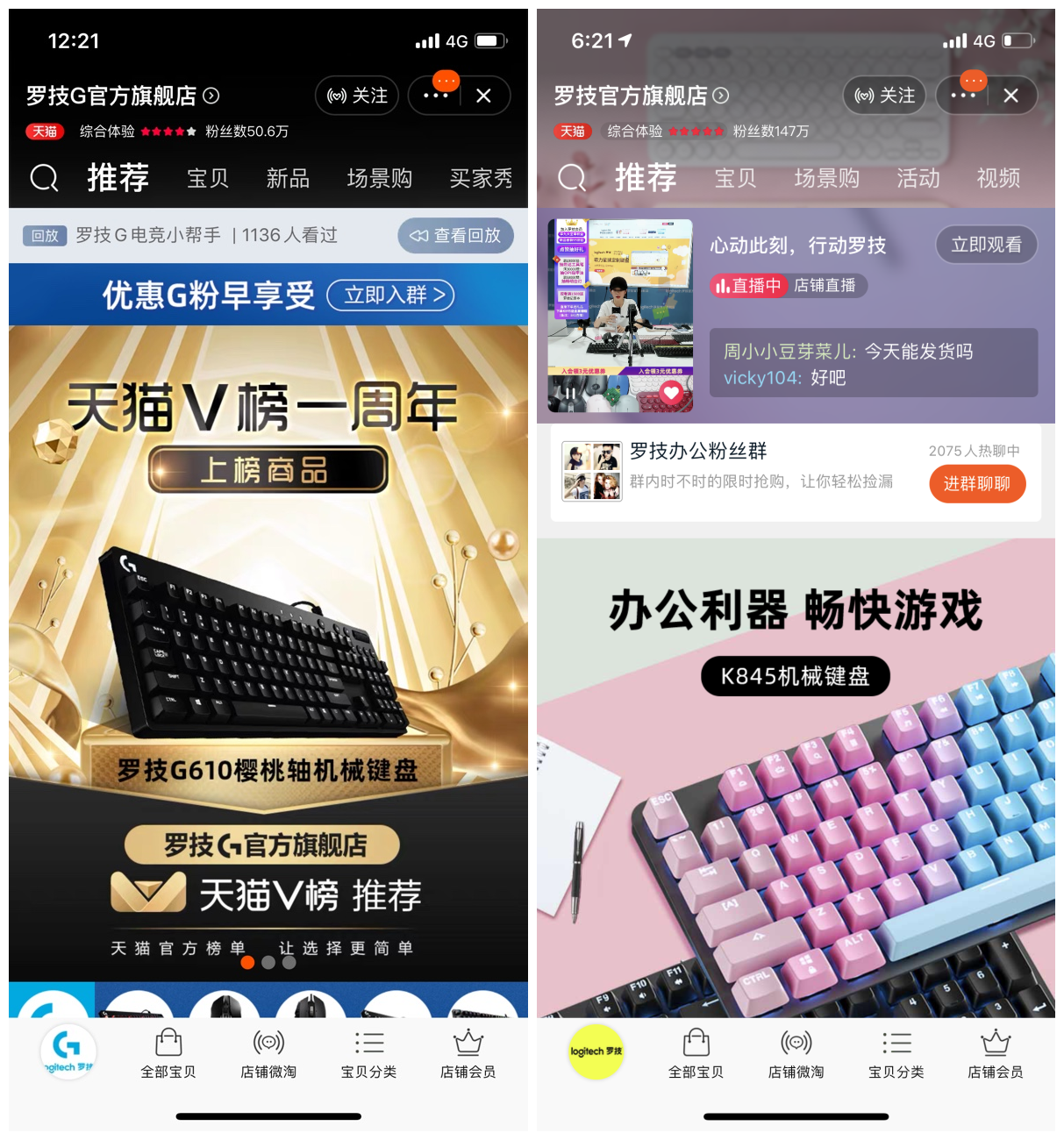1064x1140 pixels.
Task: Open the search icon on the right store page
Action: pos(572,177)
